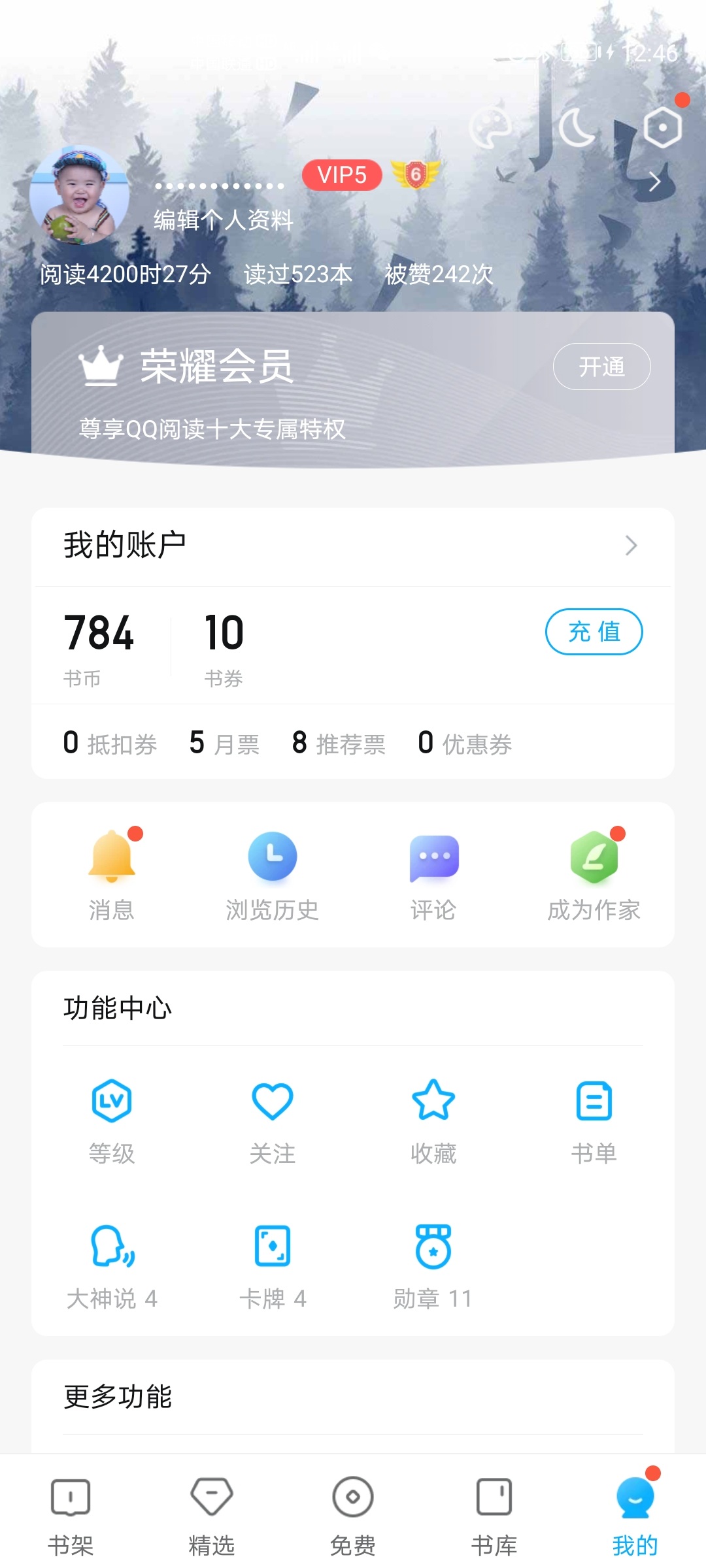Open 等级 level page

coord(112,1117)
